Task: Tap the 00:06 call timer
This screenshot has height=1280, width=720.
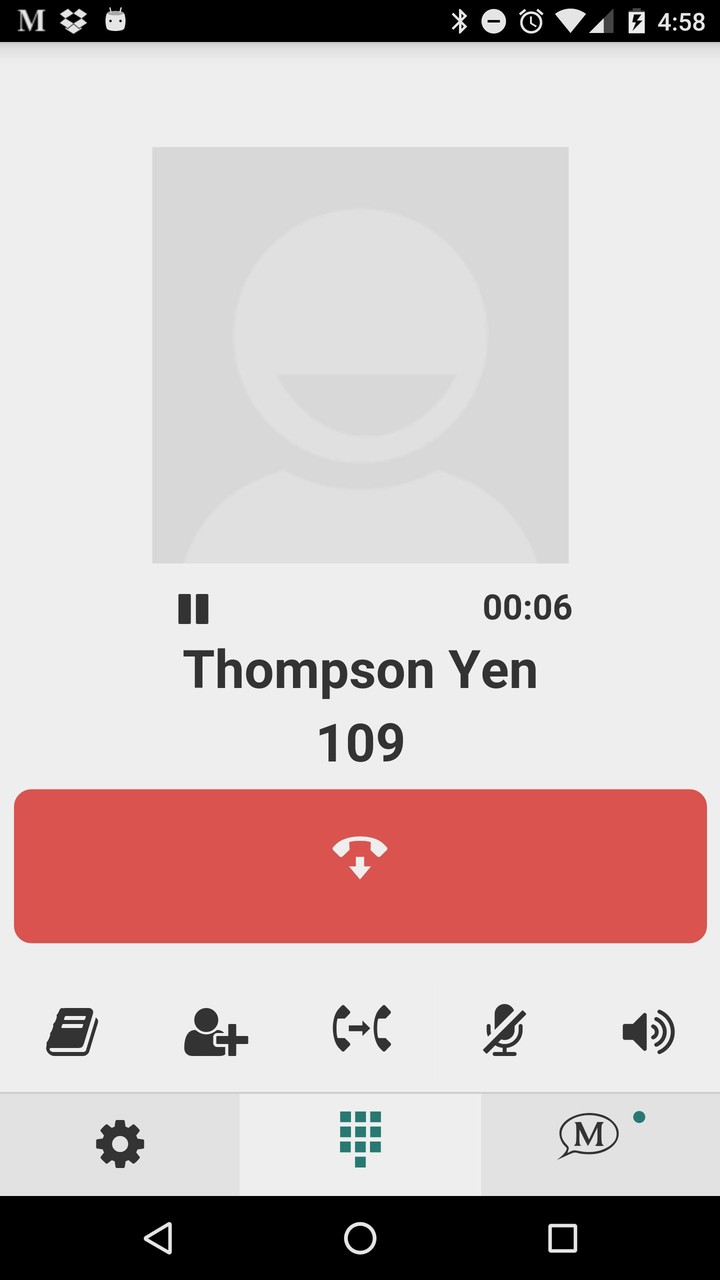Action: [x=528, y=608]
